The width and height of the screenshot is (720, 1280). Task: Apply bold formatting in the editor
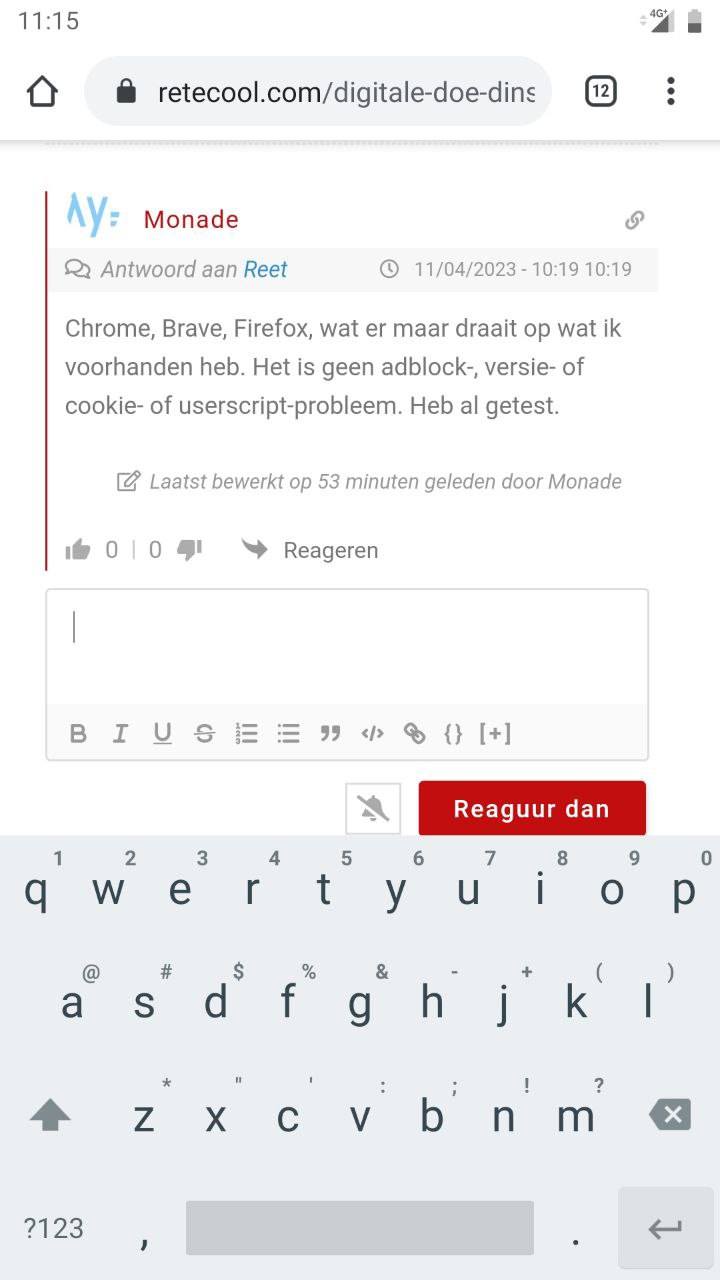[78, 734]
